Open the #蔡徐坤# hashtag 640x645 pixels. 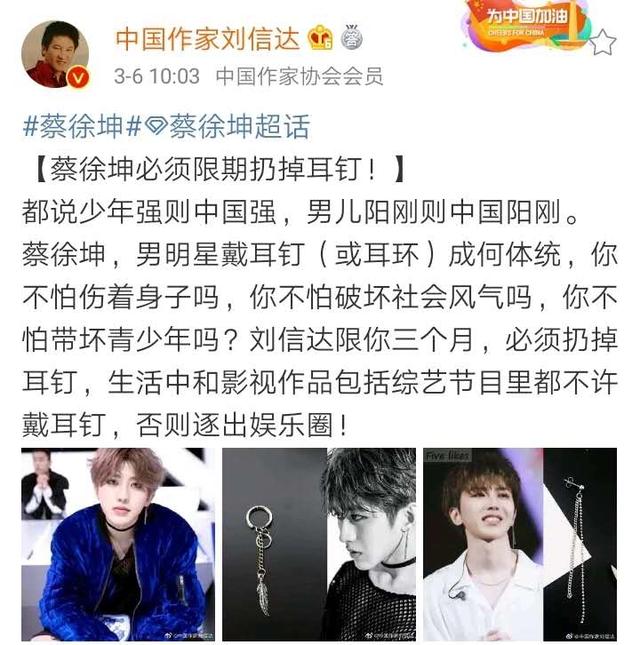78,127
